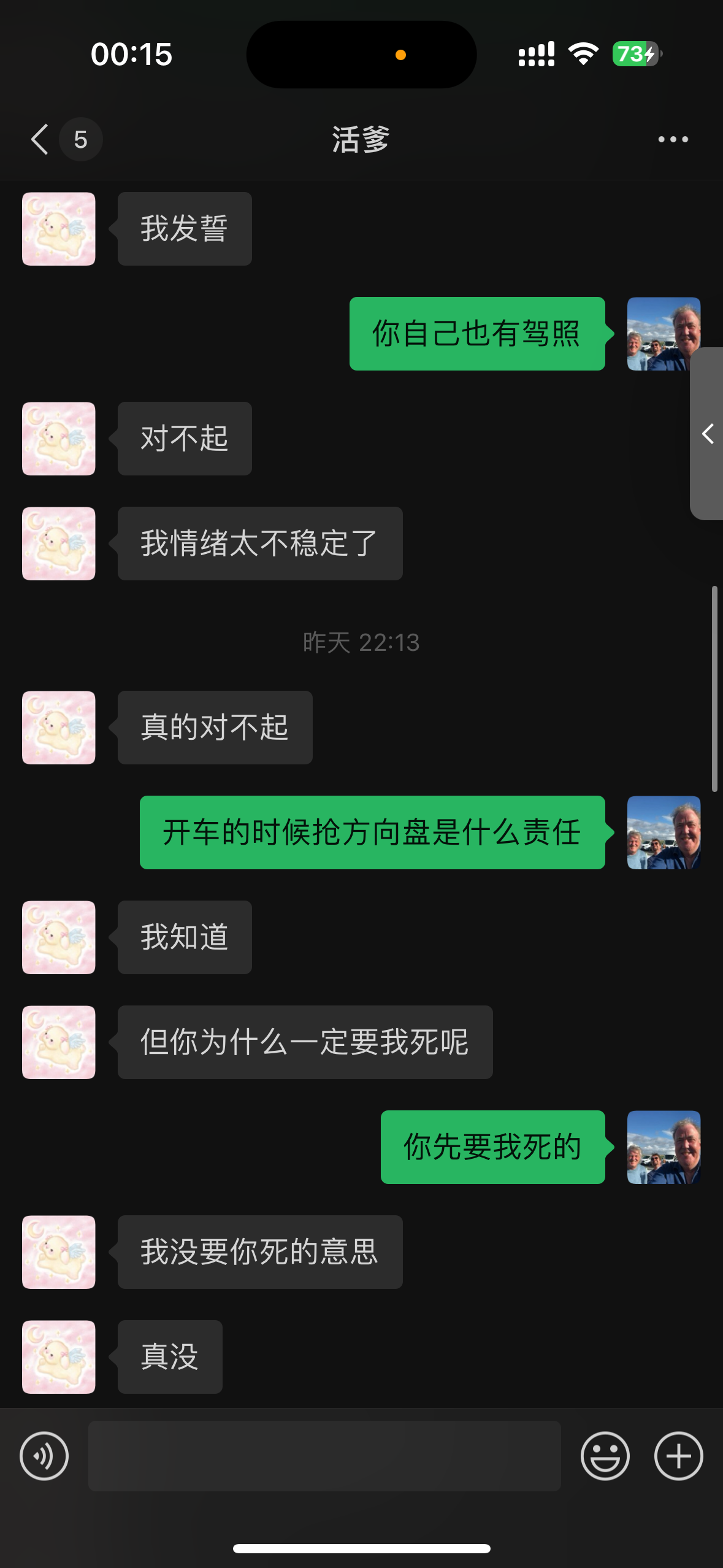
Task: Open the three-dot chat options menu
Action: tap(673, 139)
